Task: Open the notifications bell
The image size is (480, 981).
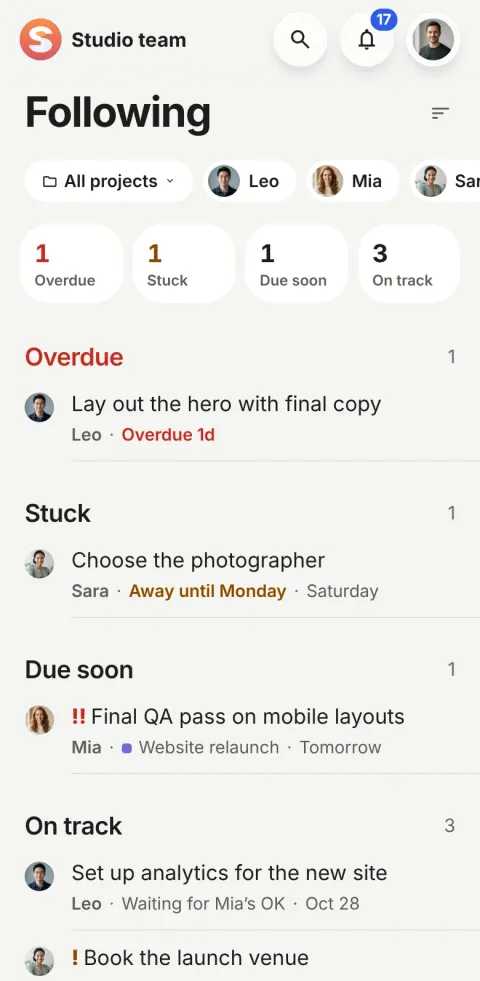Action: point(367,39)
